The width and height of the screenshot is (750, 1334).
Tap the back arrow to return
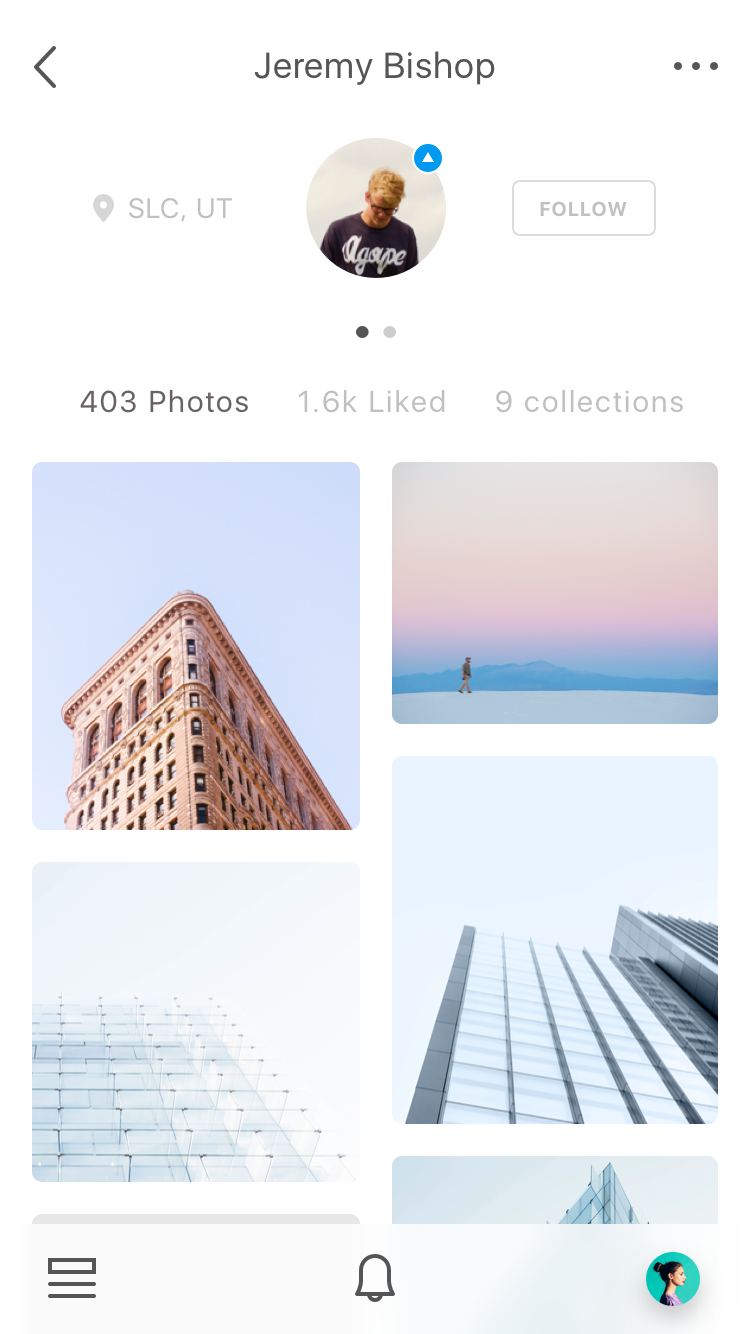coord(45,66)
